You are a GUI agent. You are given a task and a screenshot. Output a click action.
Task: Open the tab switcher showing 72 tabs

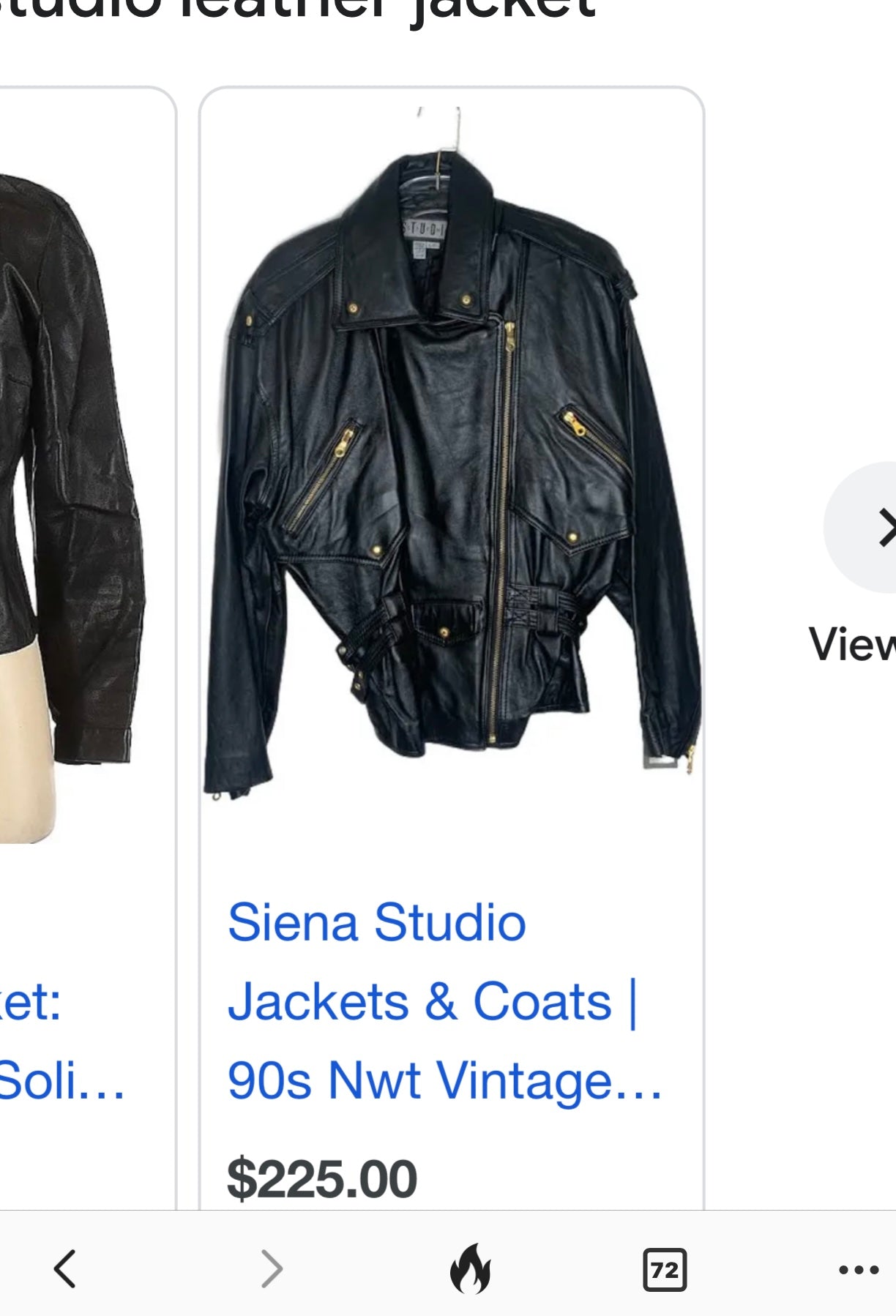(665, 1268)
